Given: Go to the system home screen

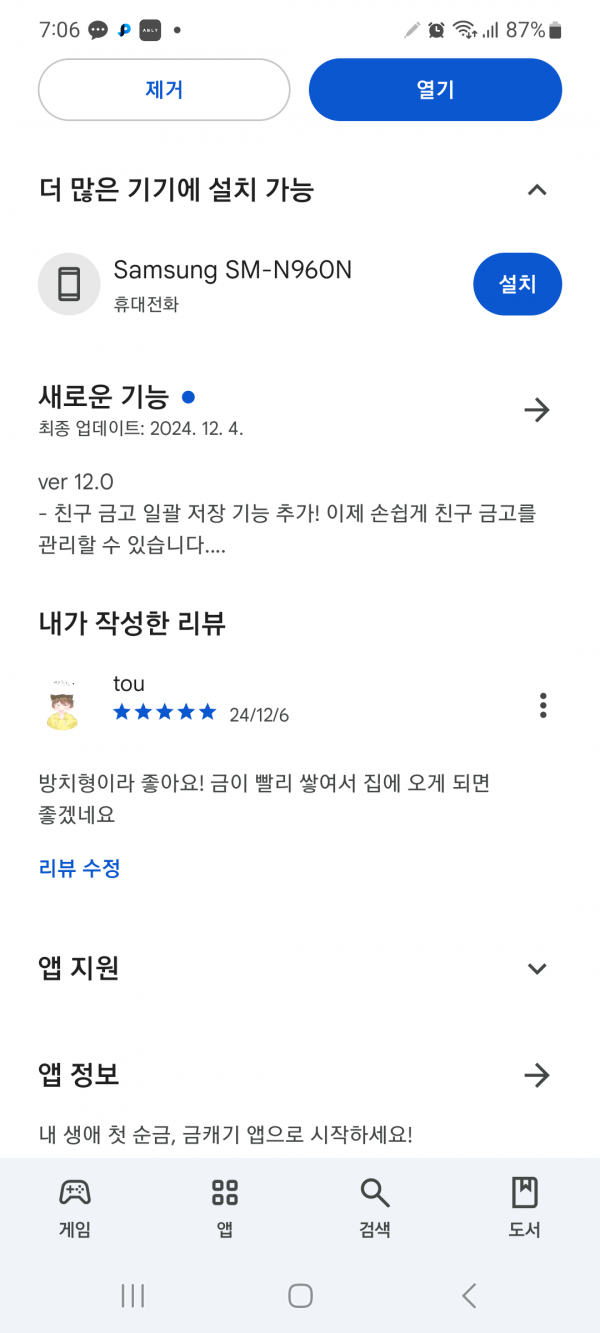Looking at the screenshot, I should click(x=300, y=1296).
